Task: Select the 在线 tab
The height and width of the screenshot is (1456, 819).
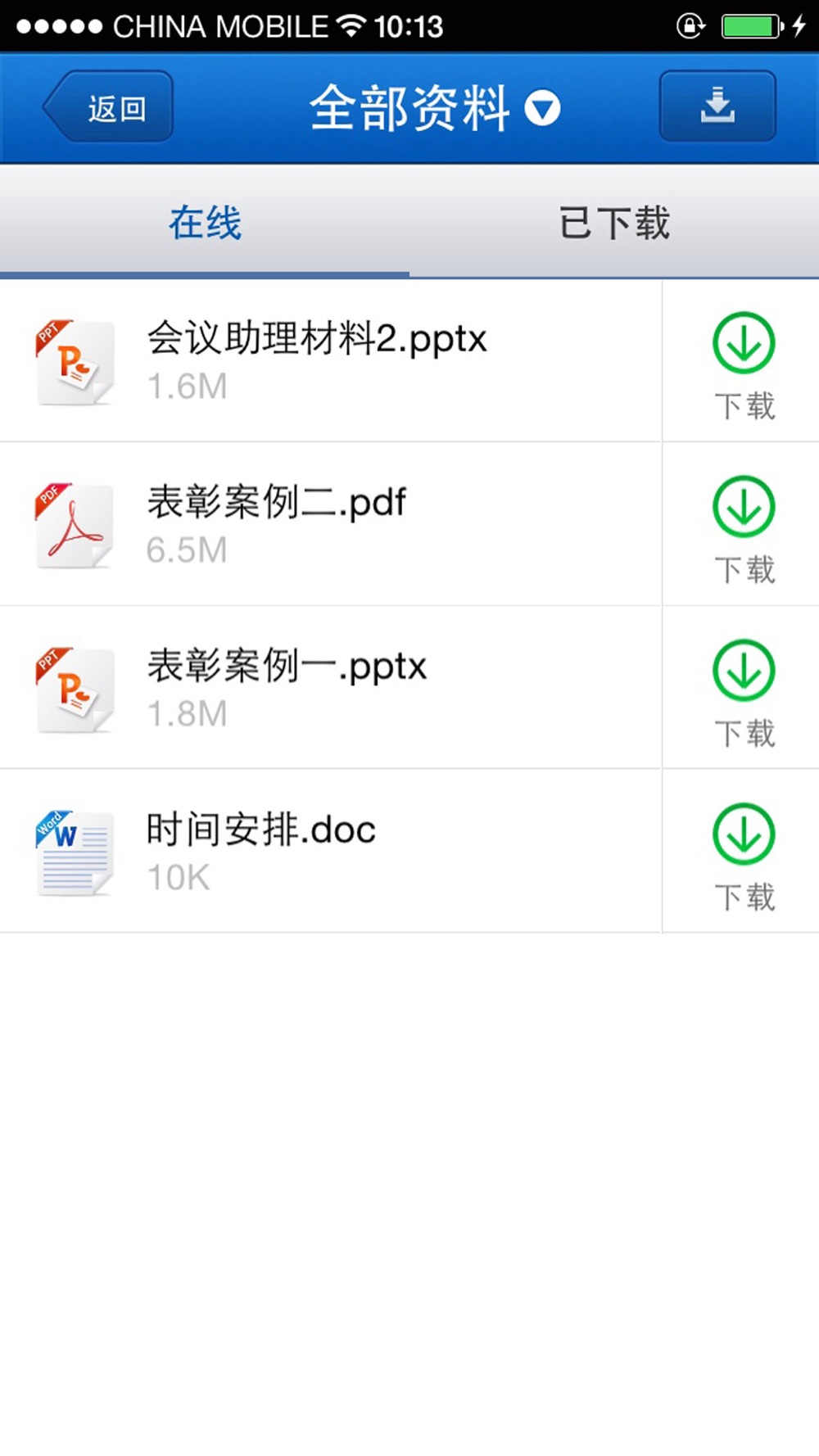Action: pyautogui.click(x=205, y=223)
